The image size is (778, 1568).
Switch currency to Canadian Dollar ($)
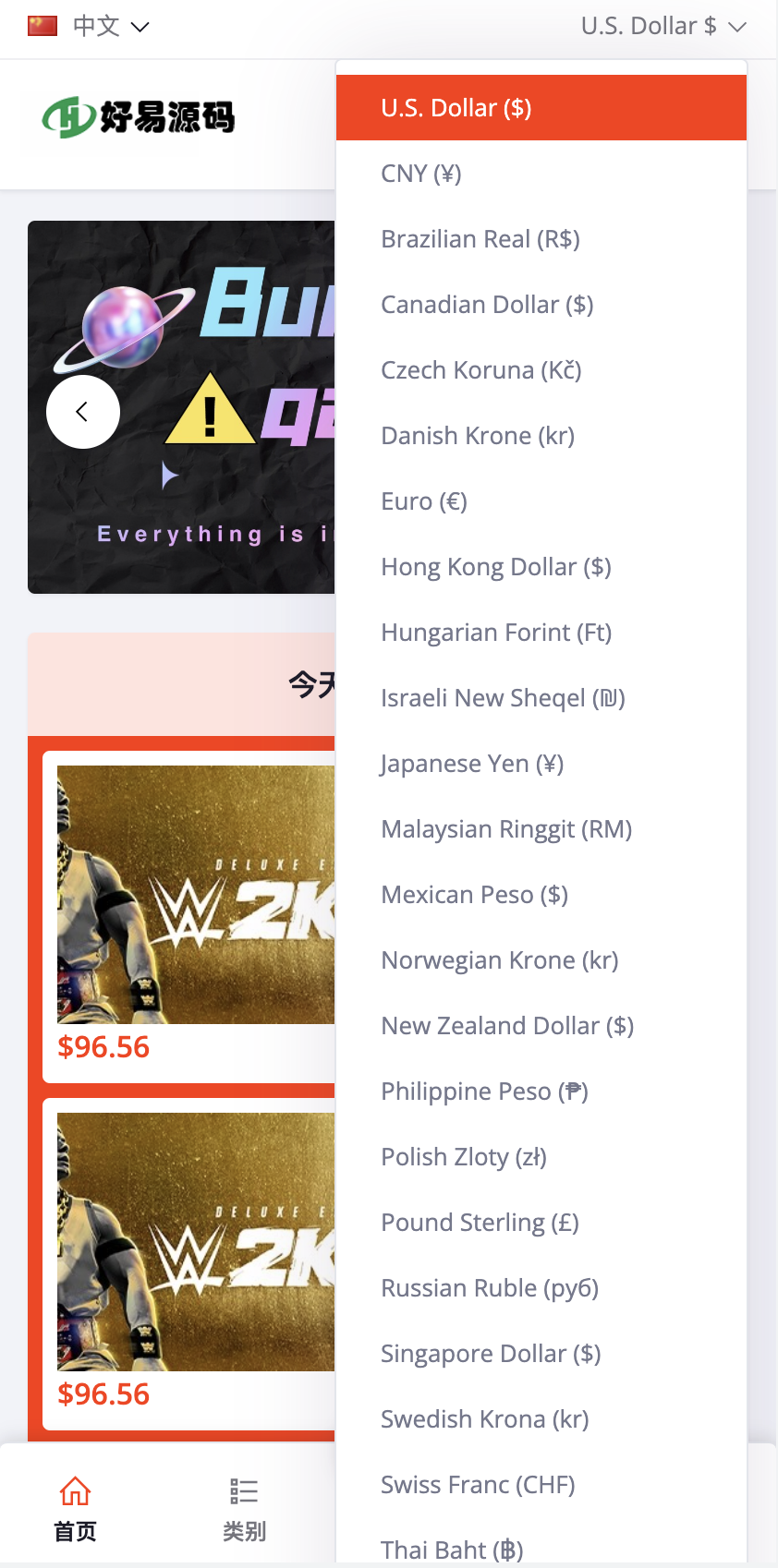click(487, 305)
